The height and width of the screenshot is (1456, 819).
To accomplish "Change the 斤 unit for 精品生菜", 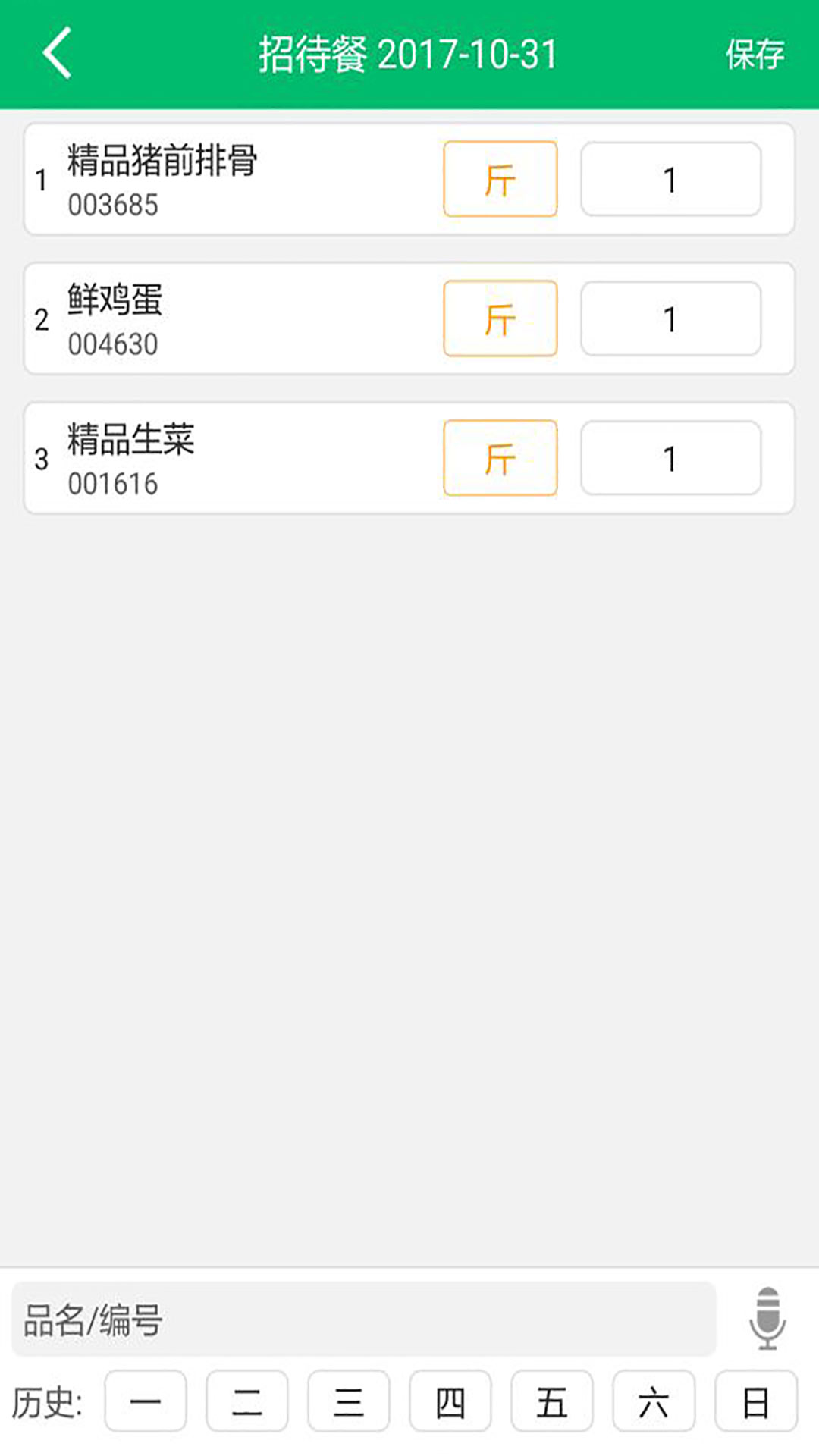I will (500, 459).
